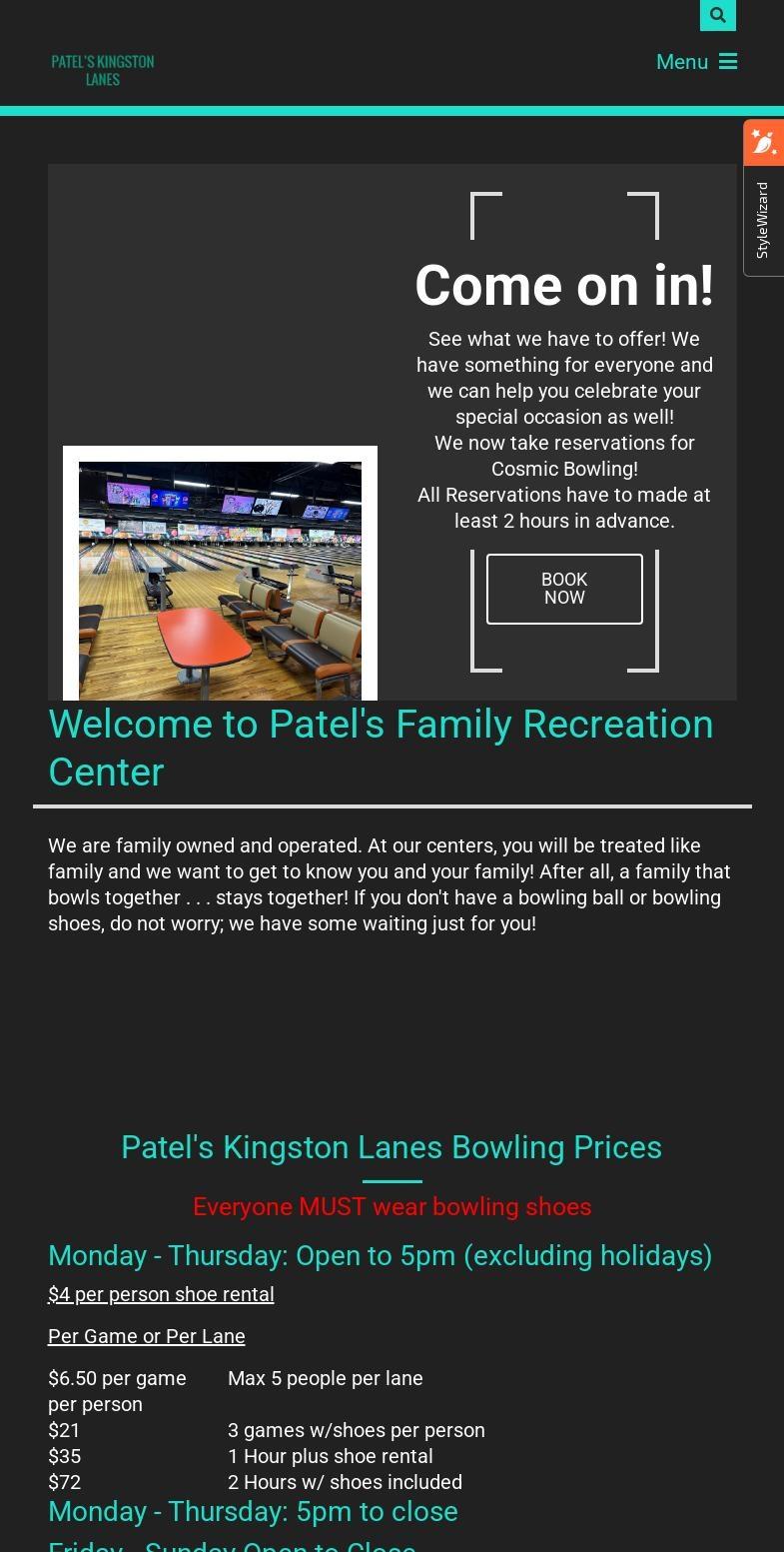Click the orange StyleWizard wand icon
Viewport: 784px width, 1552px height.
pyautogui.click(x=763, y=142)
